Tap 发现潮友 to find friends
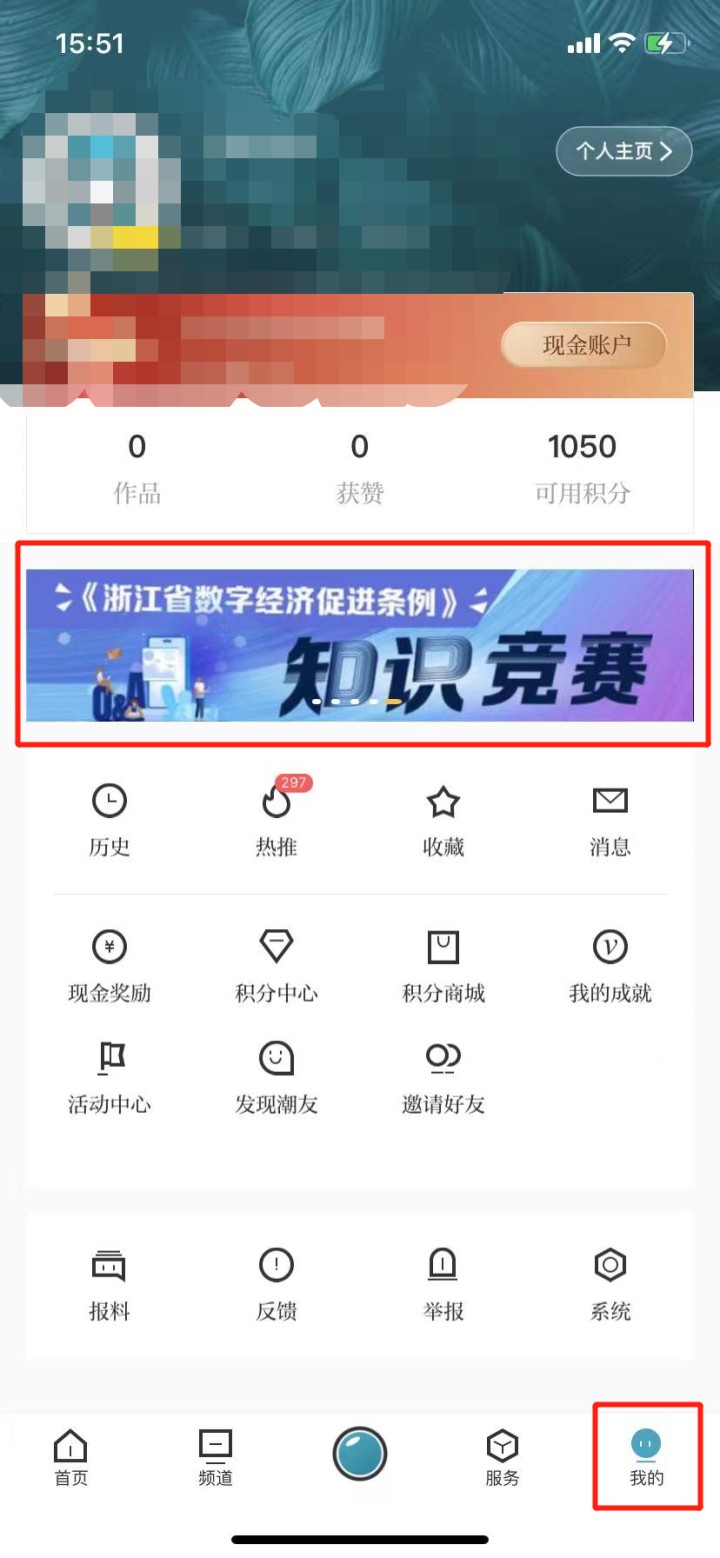 [276, 1076]
